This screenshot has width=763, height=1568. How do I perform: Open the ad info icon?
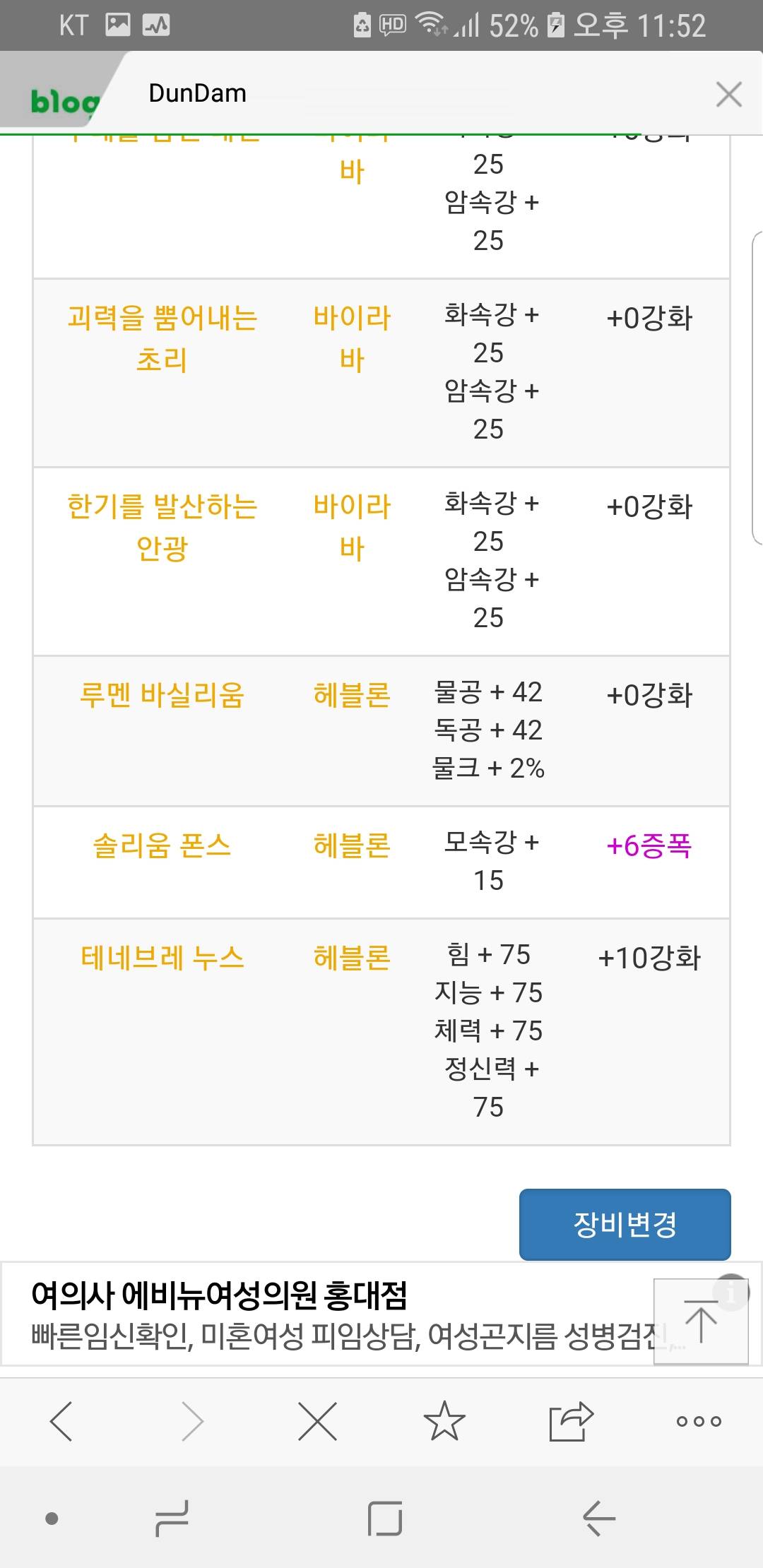[x=732, y=1294]
